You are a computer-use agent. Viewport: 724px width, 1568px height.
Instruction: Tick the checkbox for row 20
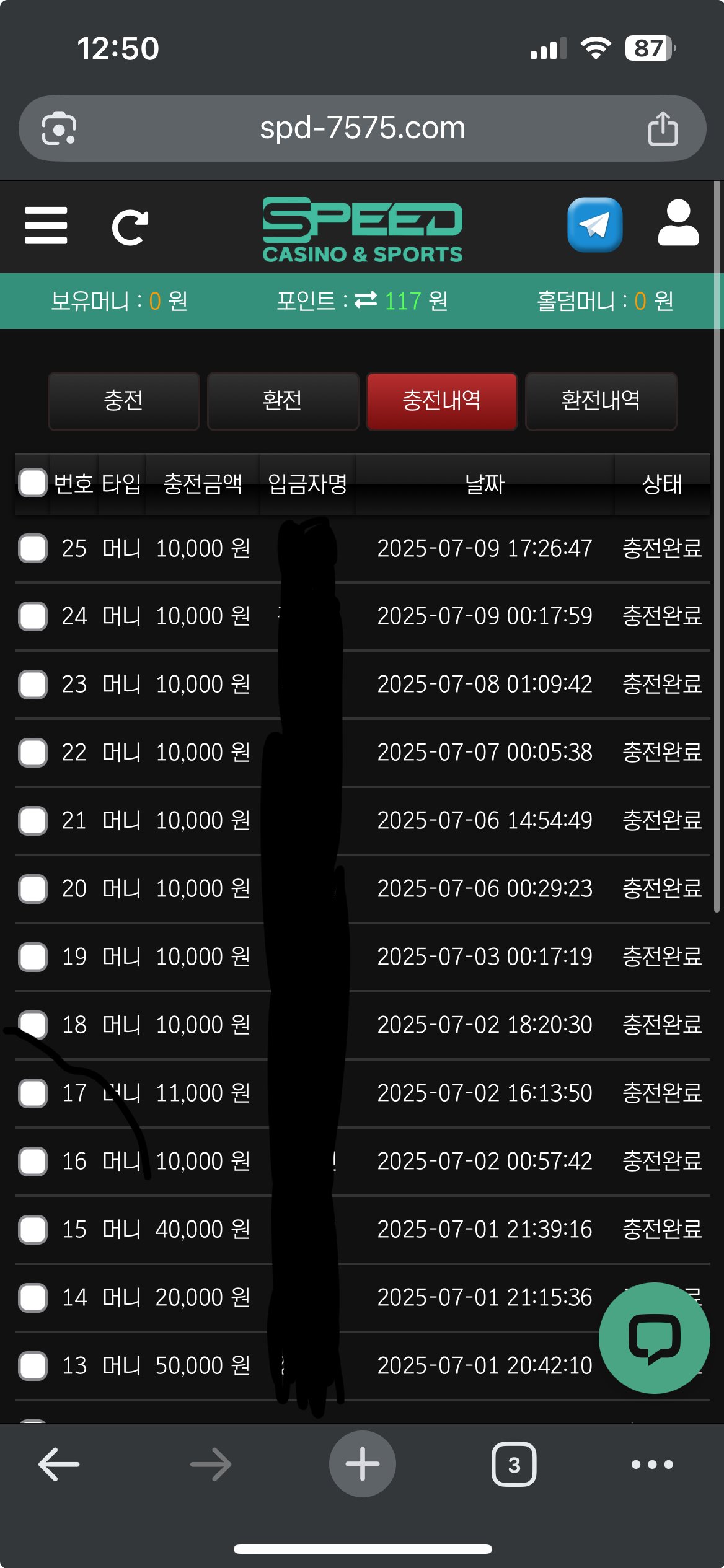click(33, 889)
